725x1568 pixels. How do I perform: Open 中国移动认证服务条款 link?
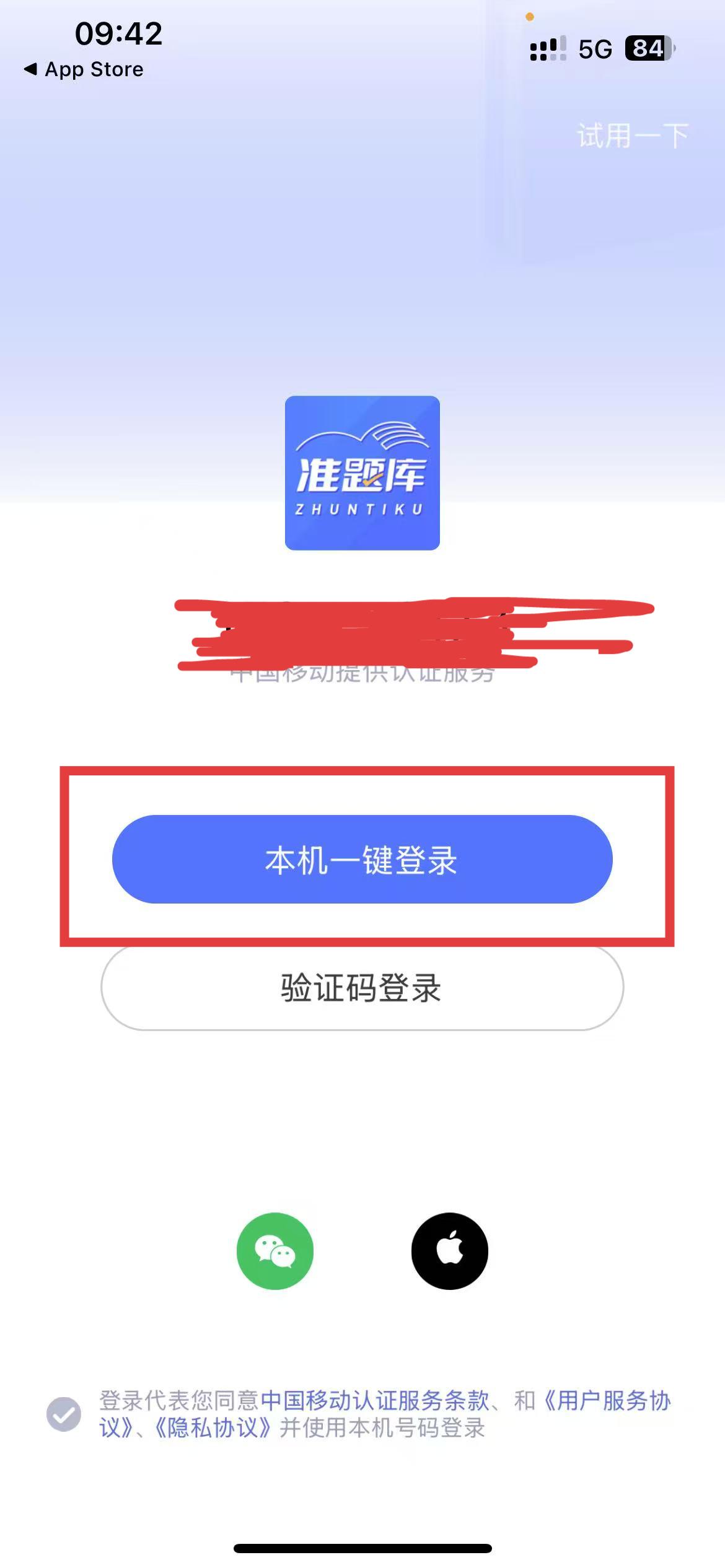coord(375,1401)
